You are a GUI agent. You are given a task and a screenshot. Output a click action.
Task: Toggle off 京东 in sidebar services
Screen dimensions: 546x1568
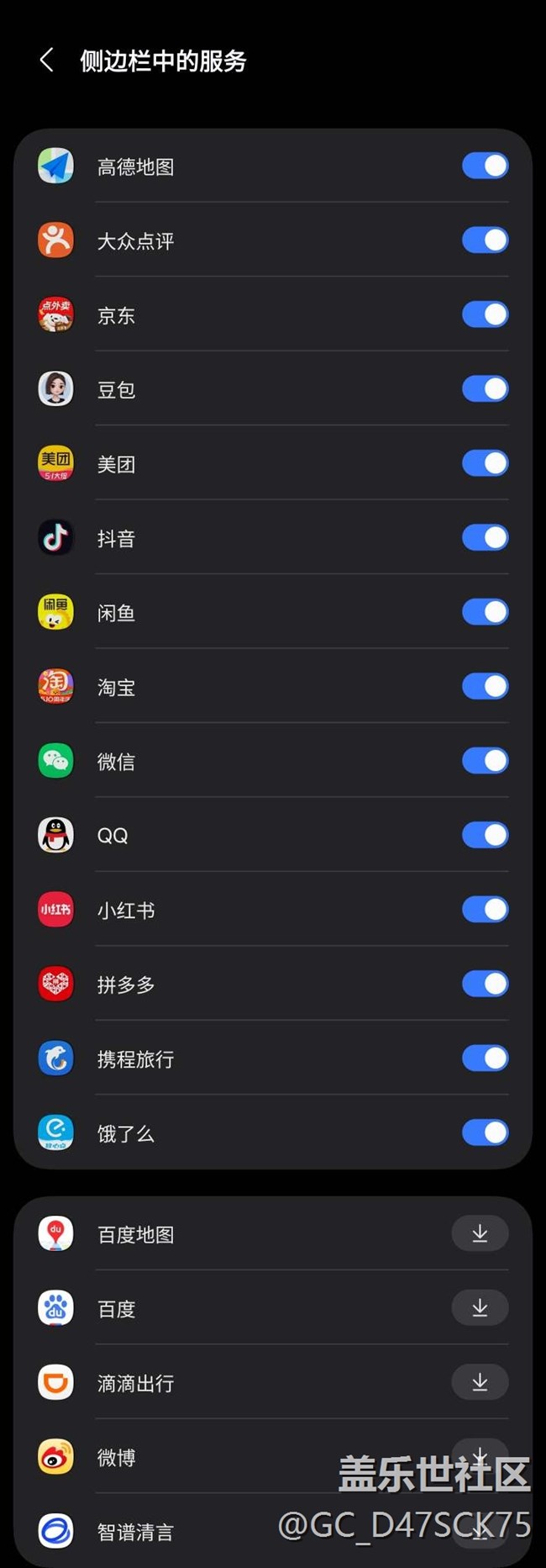pyautogui.click(x=485, y=314)
